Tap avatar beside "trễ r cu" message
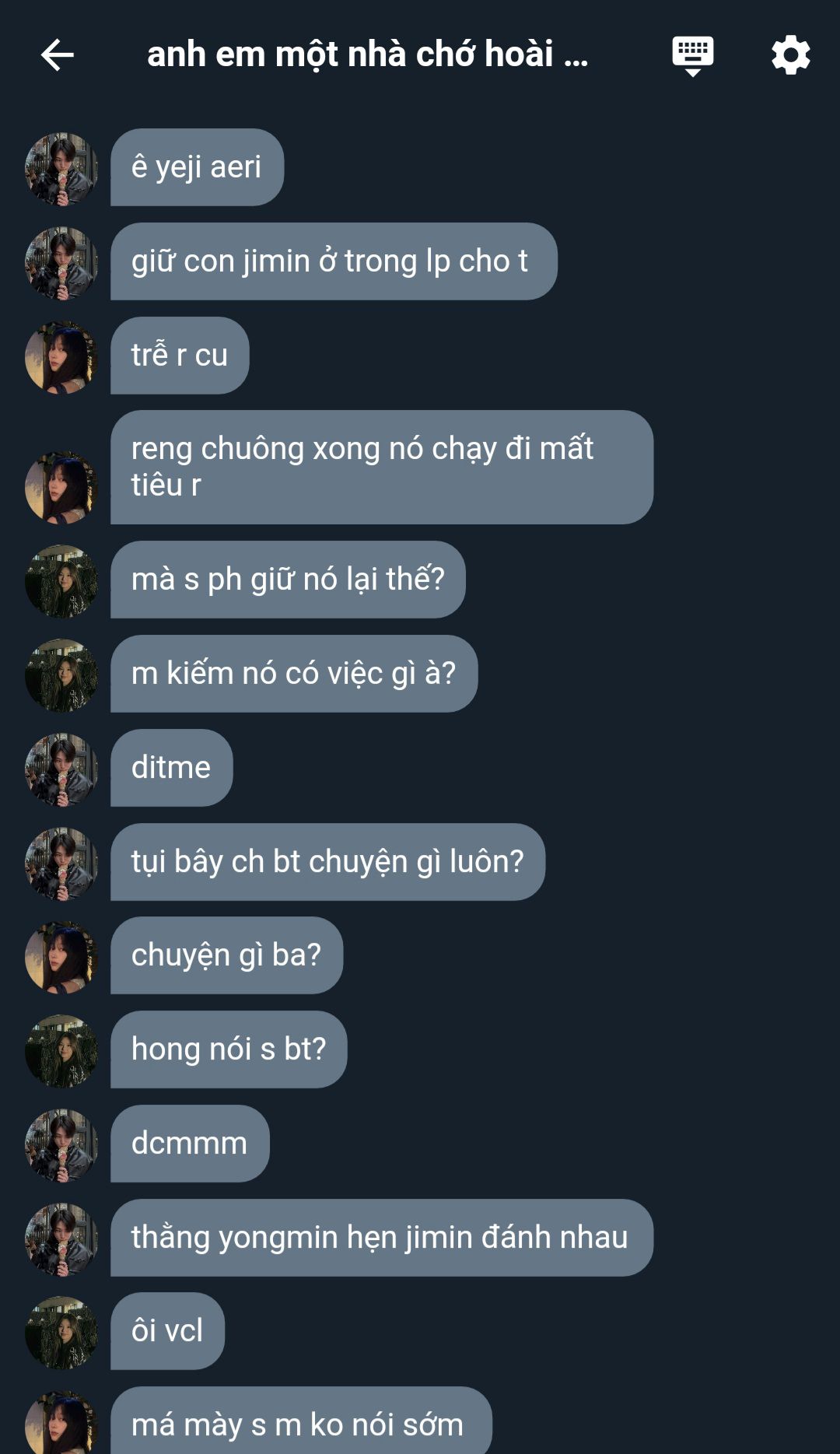This screenshot has height=1454, width=840. [61, 357]
